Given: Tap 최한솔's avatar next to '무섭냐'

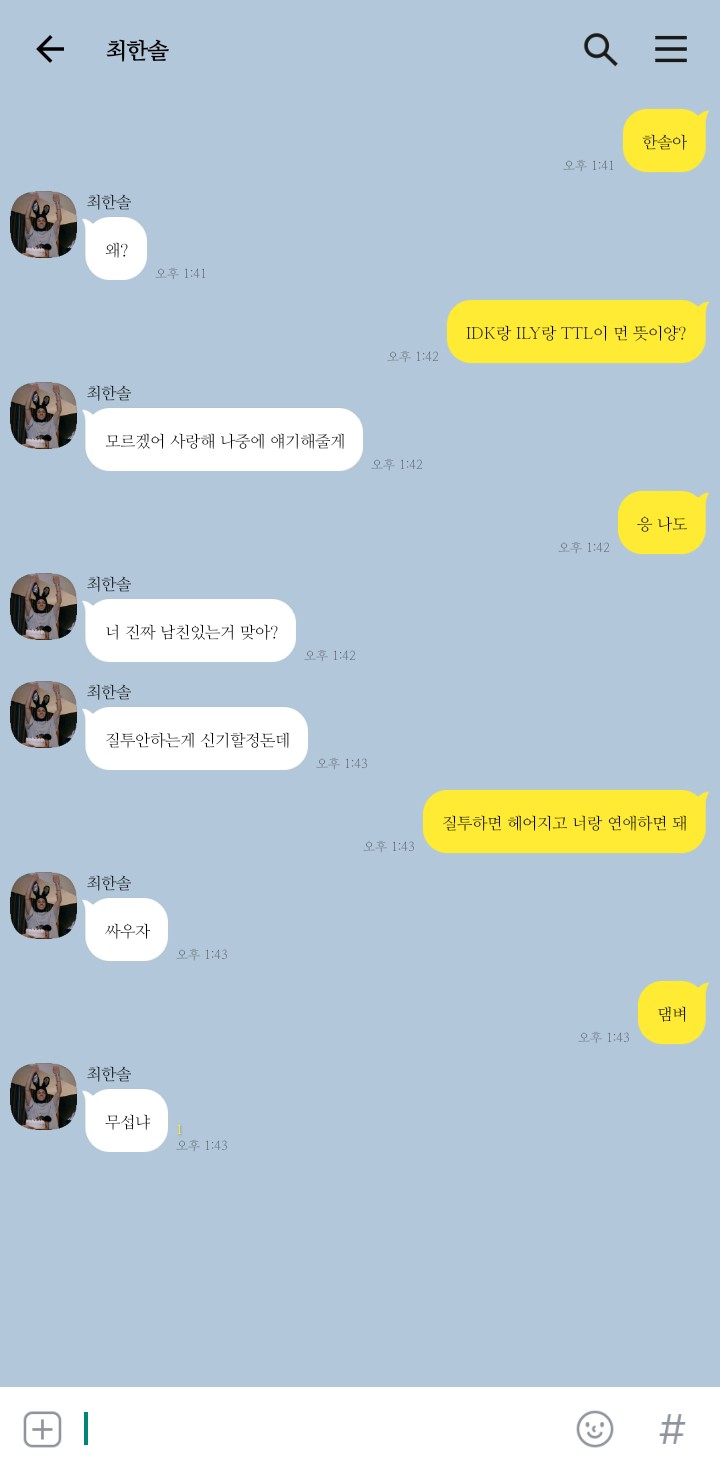Looking at the screenshot, I should [x=43, y=1096].
